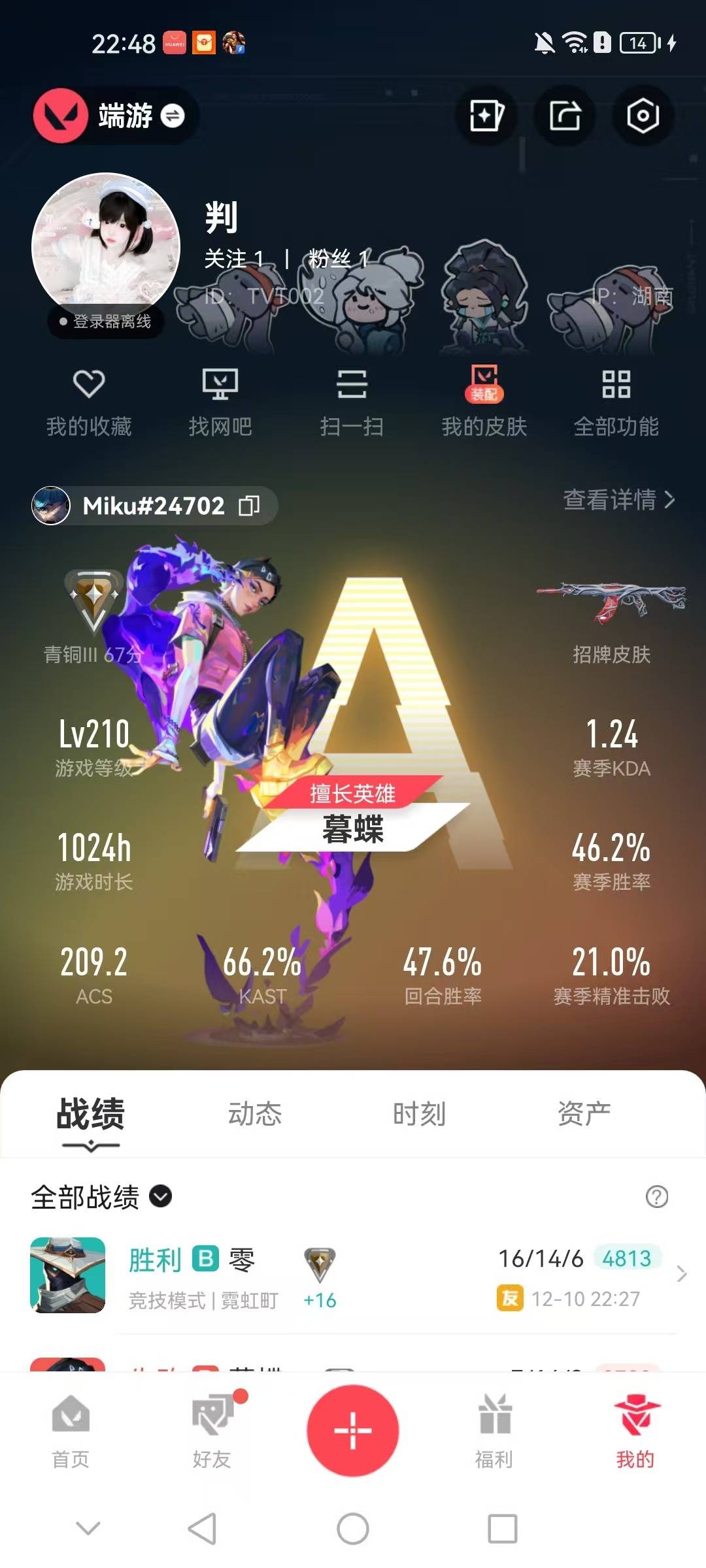
Task: Share the profile via the share icon
Action: tap(563, 114)
